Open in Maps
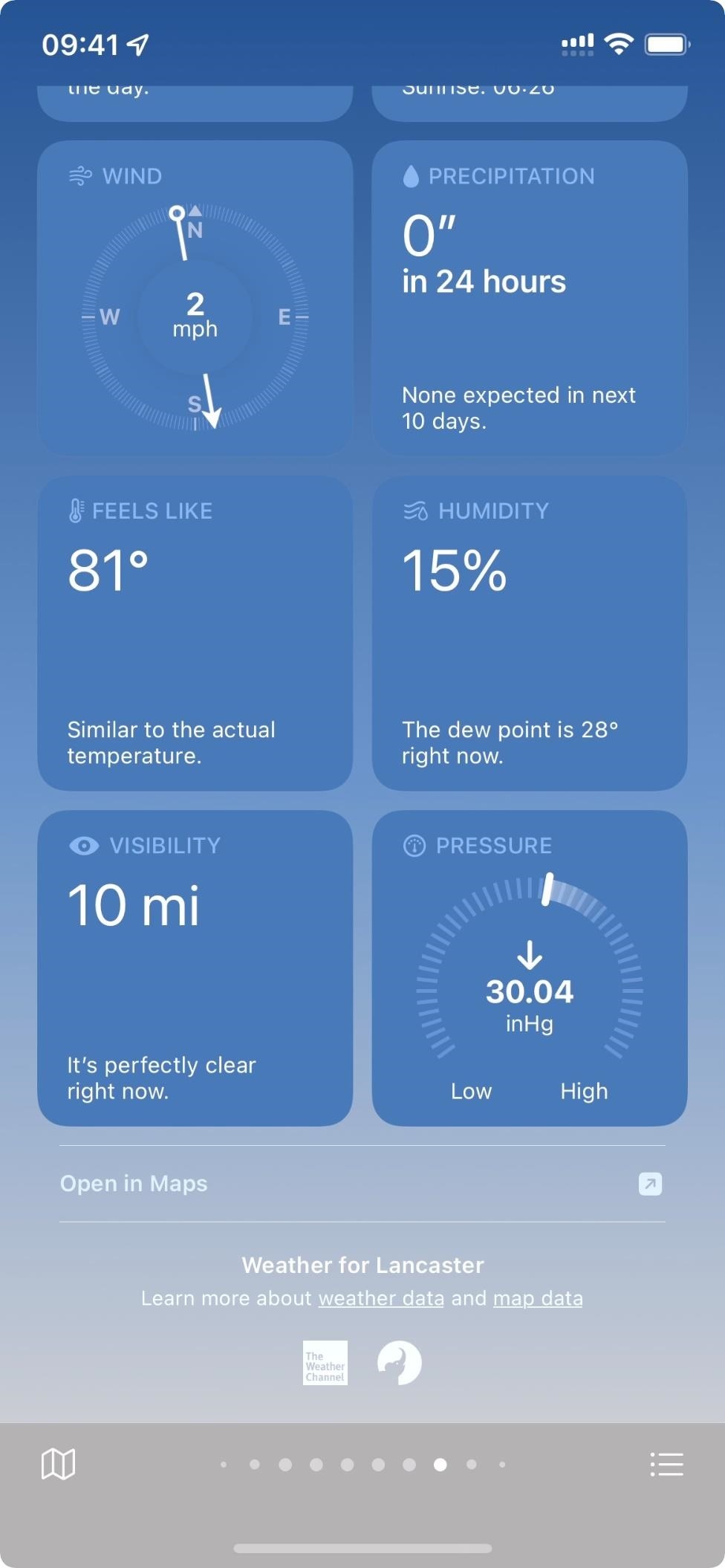This screenshot has width=725, height=1568. [x=362, y=1184]
